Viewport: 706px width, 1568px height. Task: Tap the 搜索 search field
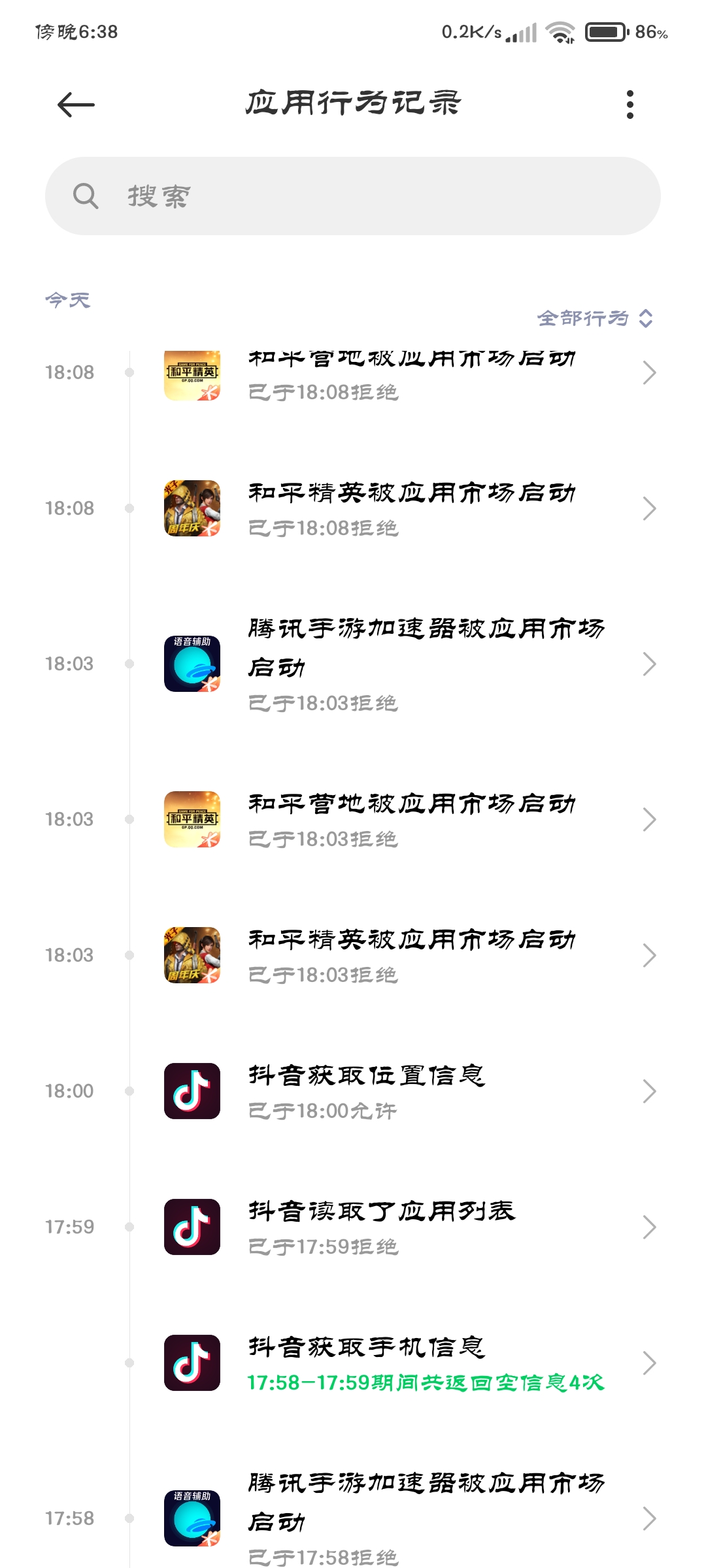[x=353, y=196]
